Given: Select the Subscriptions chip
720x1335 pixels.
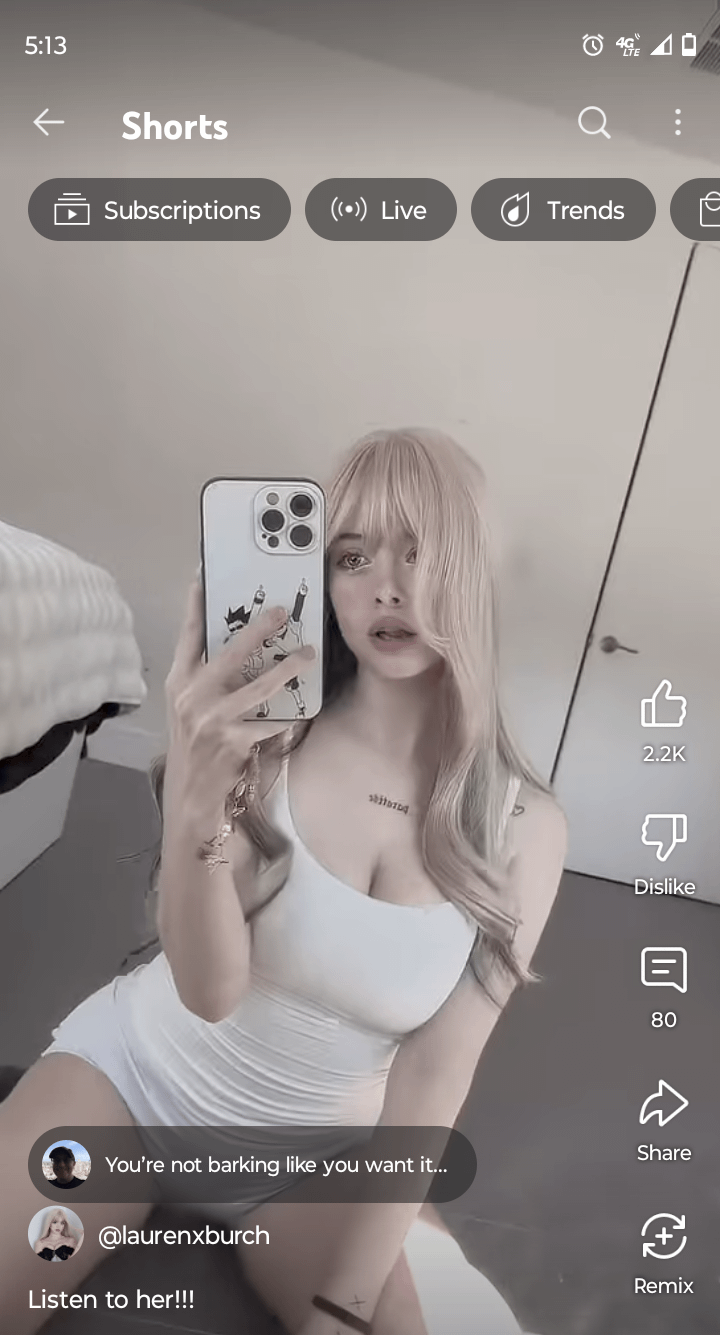Looking at the screenshot, I should (159, 210).
